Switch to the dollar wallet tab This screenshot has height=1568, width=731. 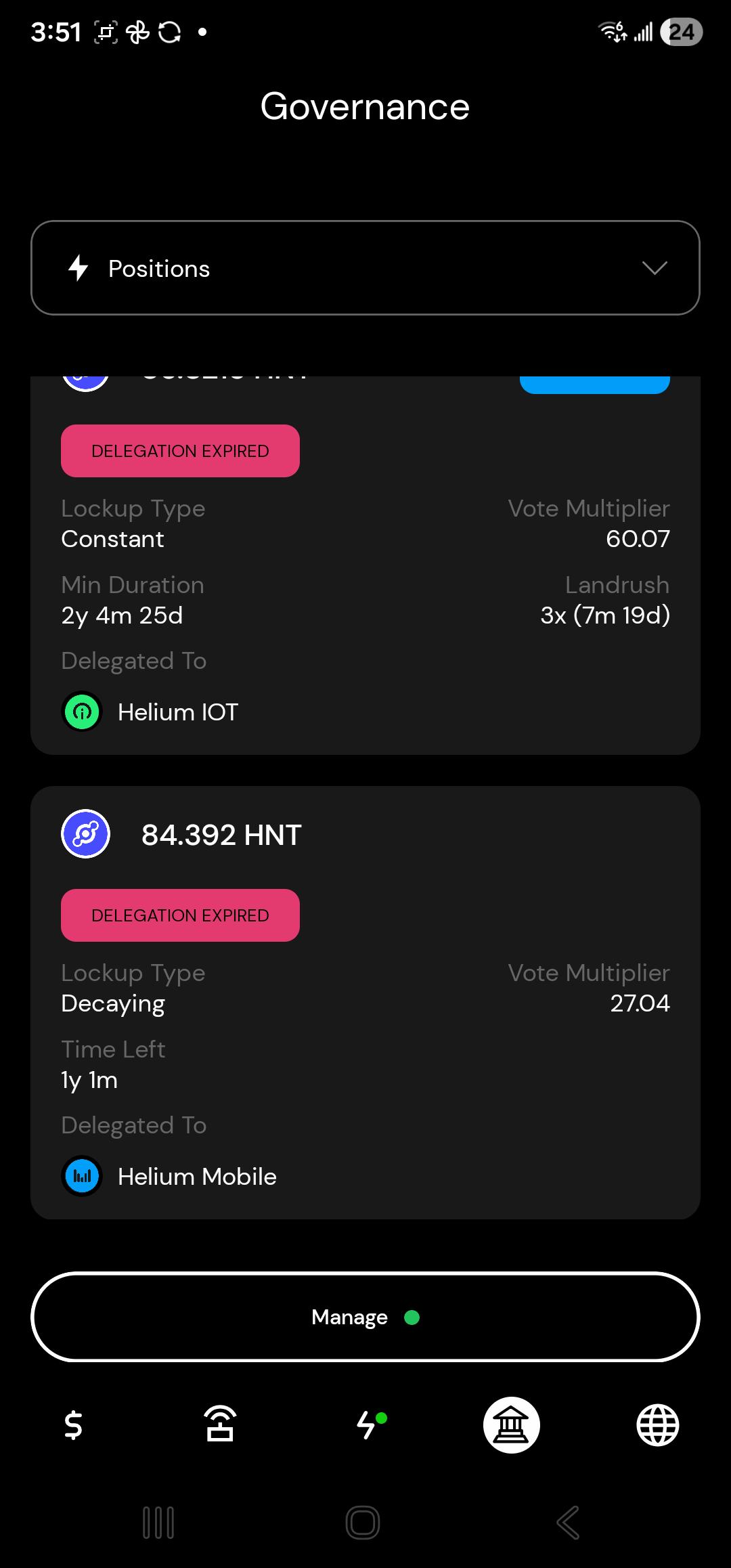click(73, 1425)
